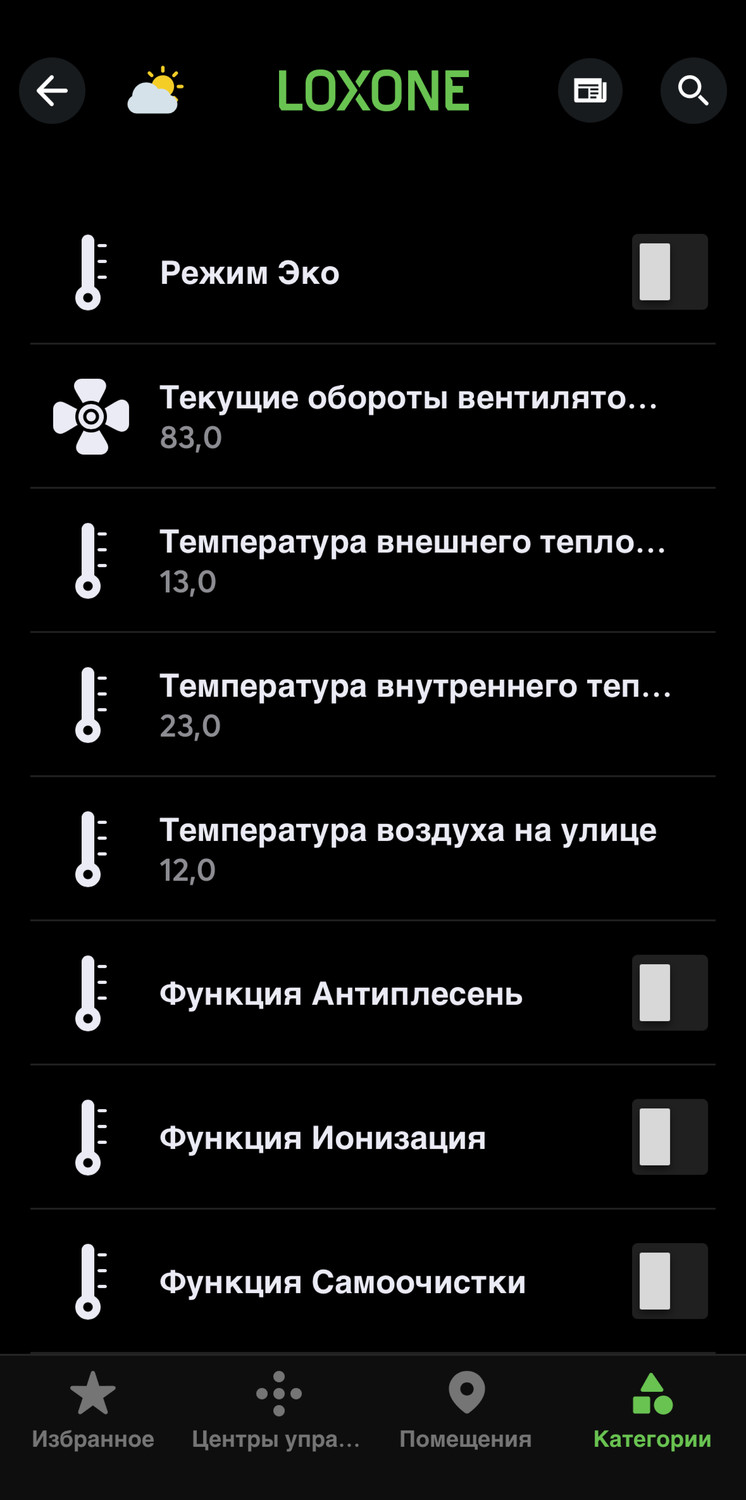Viewport: 746px width, 1500px height.
Task: Switch to the Избранное tab
Action: pyautogui.click(x=93, y=1412)
